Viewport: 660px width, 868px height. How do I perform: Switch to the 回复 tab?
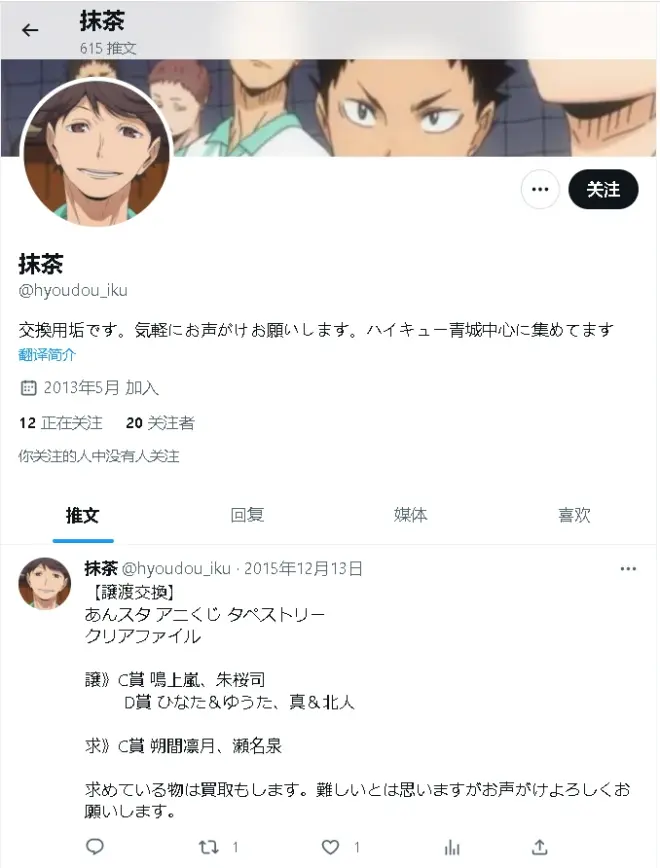pos(247,516)
